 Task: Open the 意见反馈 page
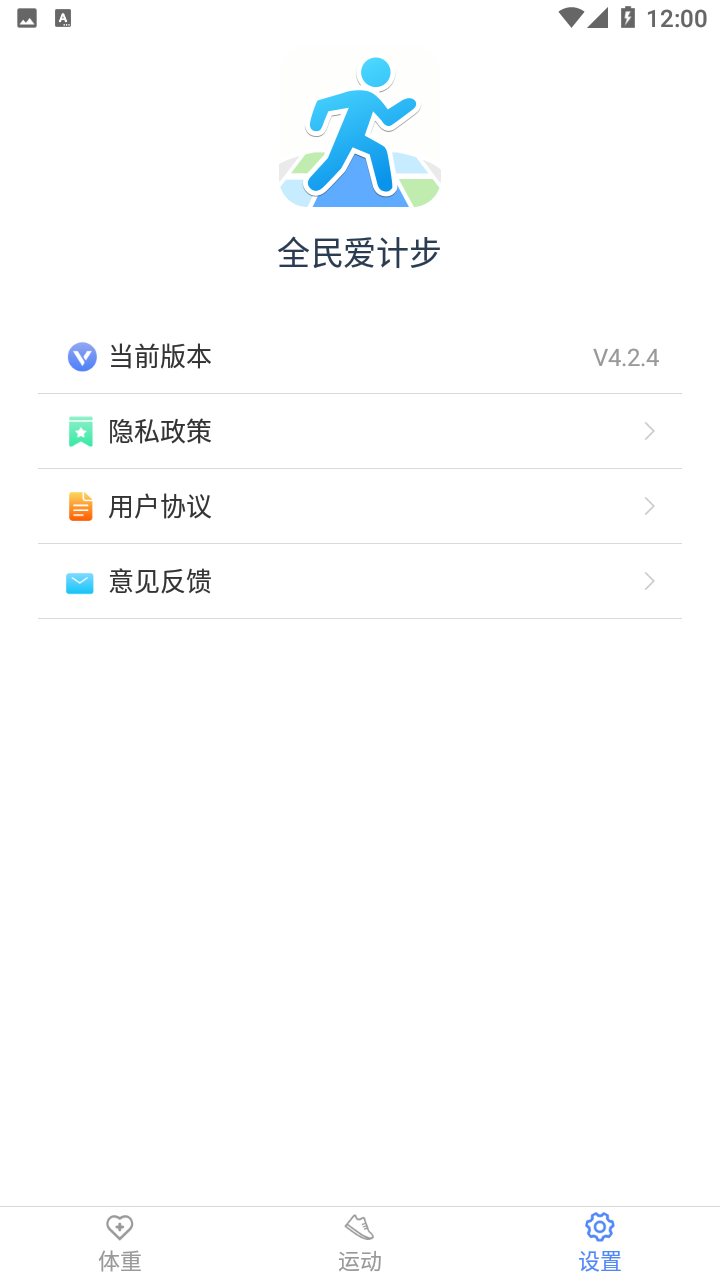(360, 581)
